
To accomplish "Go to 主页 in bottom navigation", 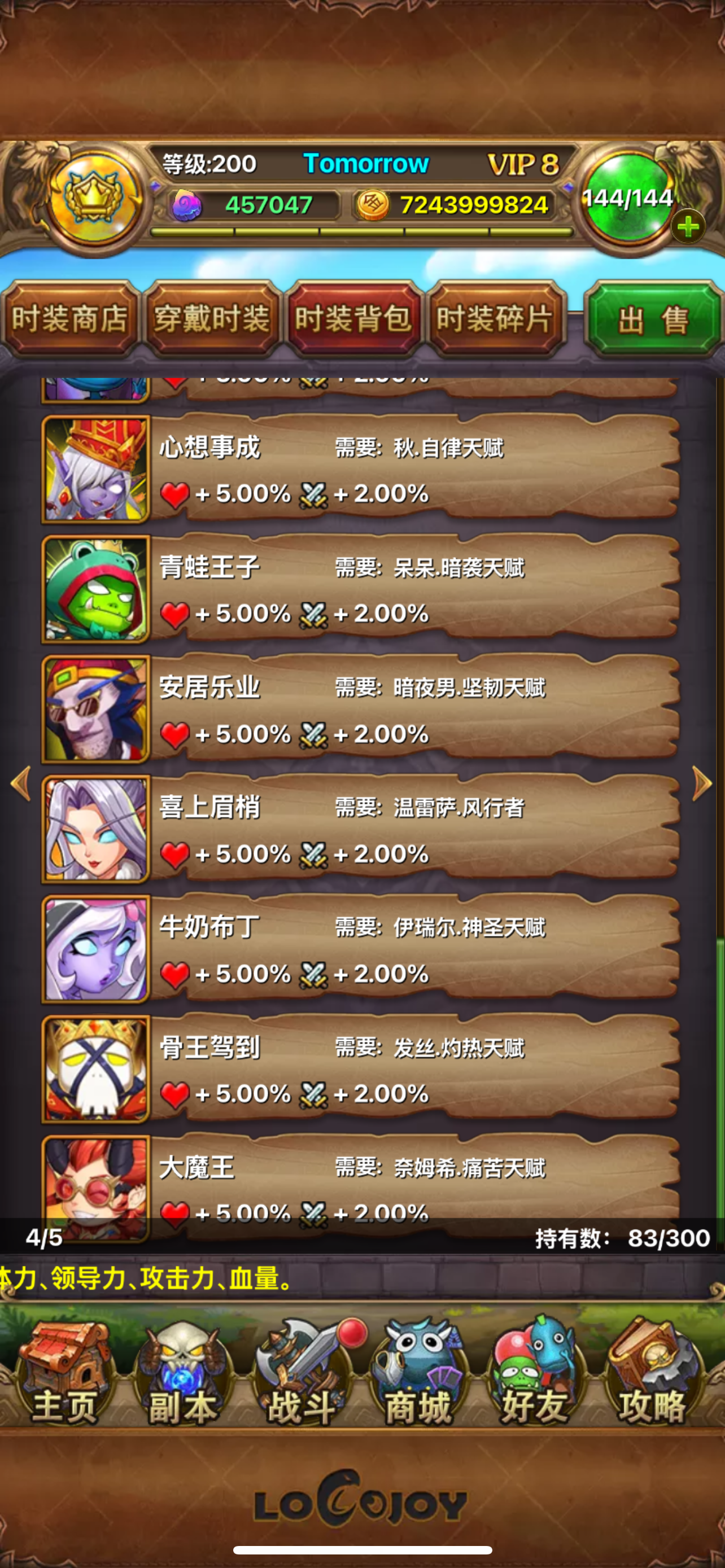I will pyautogui.click(x=64, y=1372).
